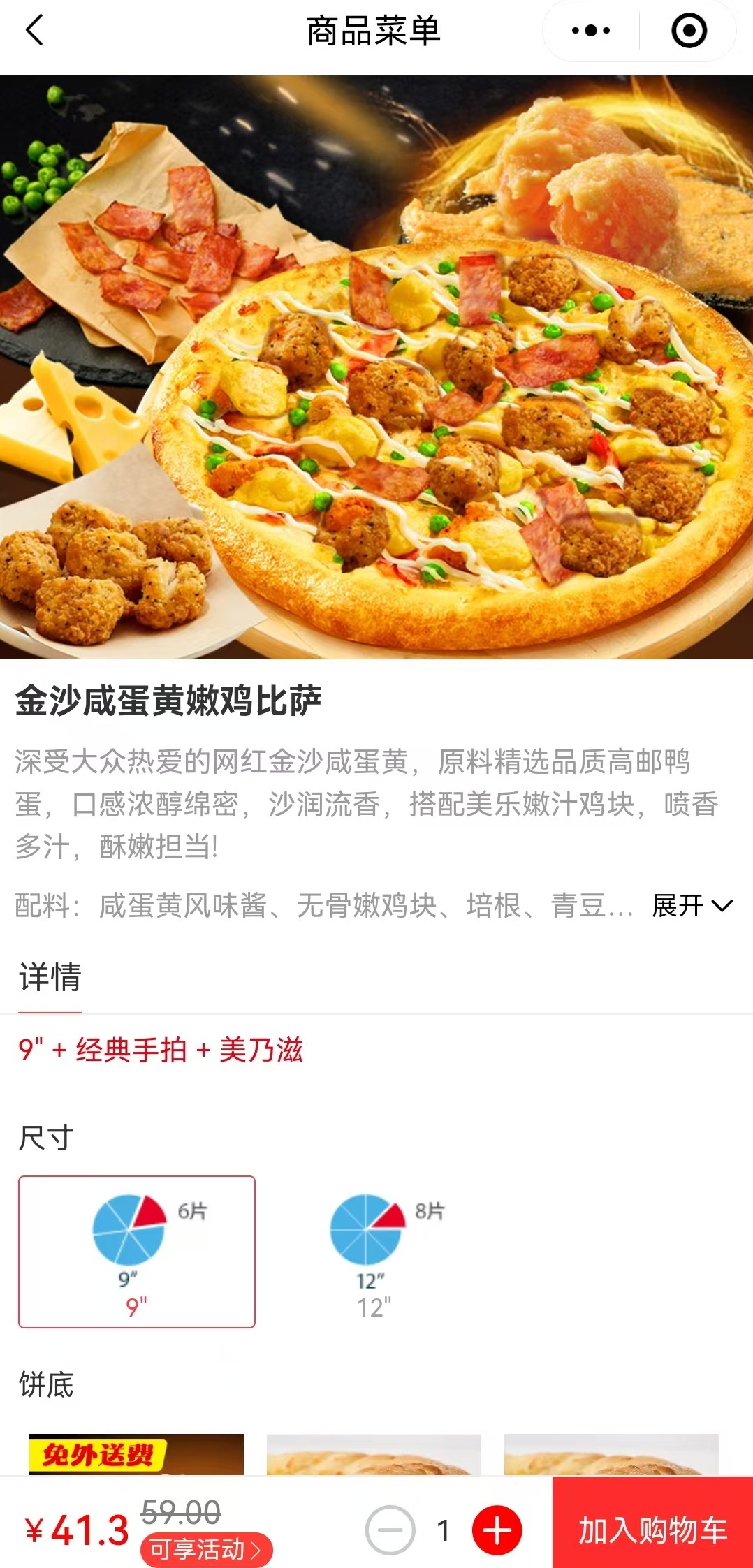
Task: Close the mini program with target icon
Action: pos(689,31)
